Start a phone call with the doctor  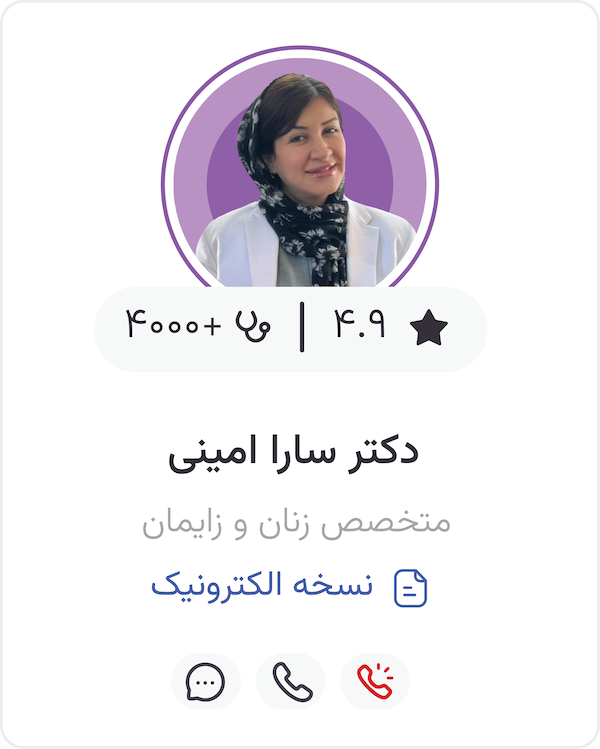coord(291,682)
